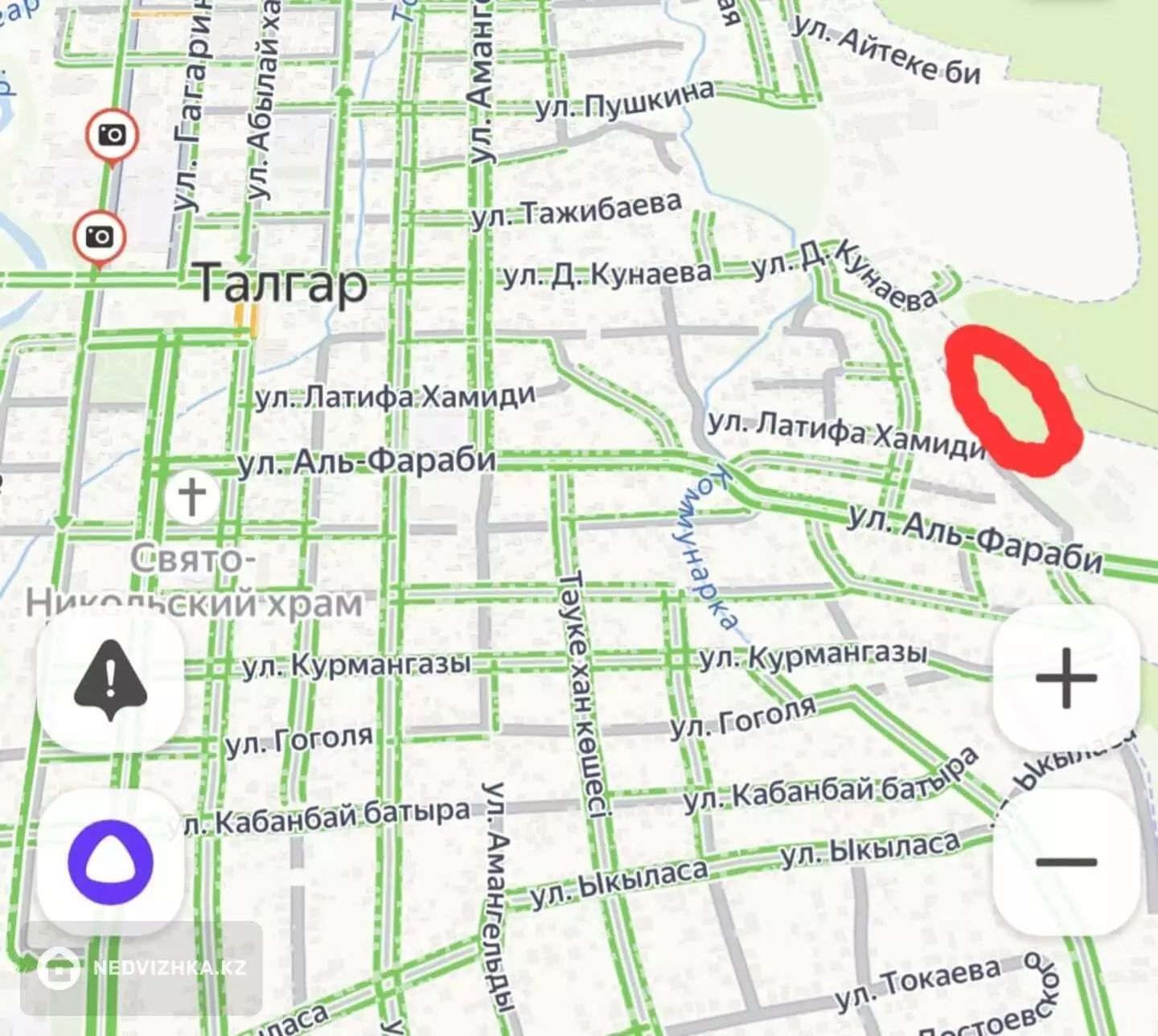Zoom out of the map

coord(1066,861)
